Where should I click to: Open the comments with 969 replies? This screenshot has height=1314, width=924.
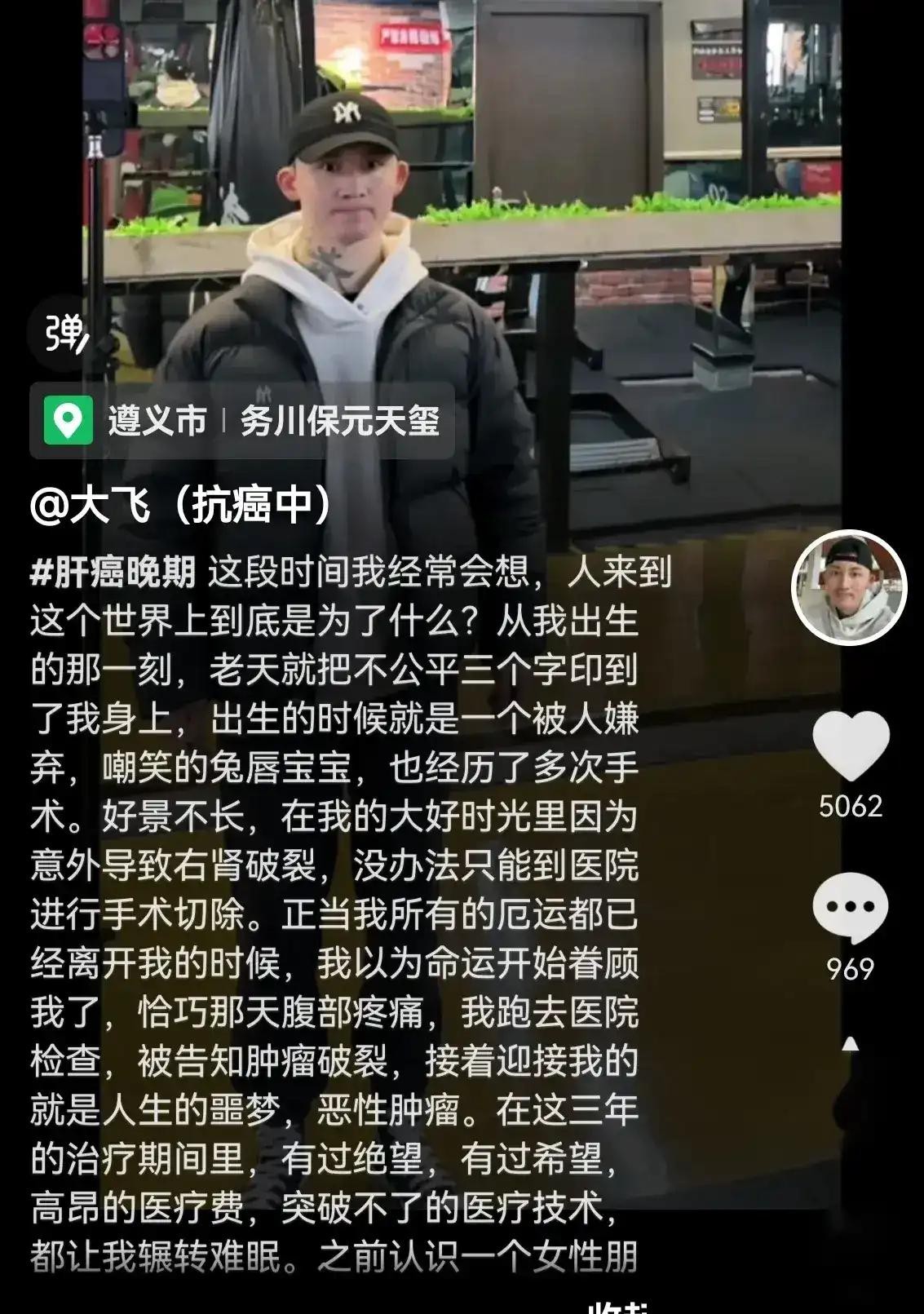(x=850, y=909)
